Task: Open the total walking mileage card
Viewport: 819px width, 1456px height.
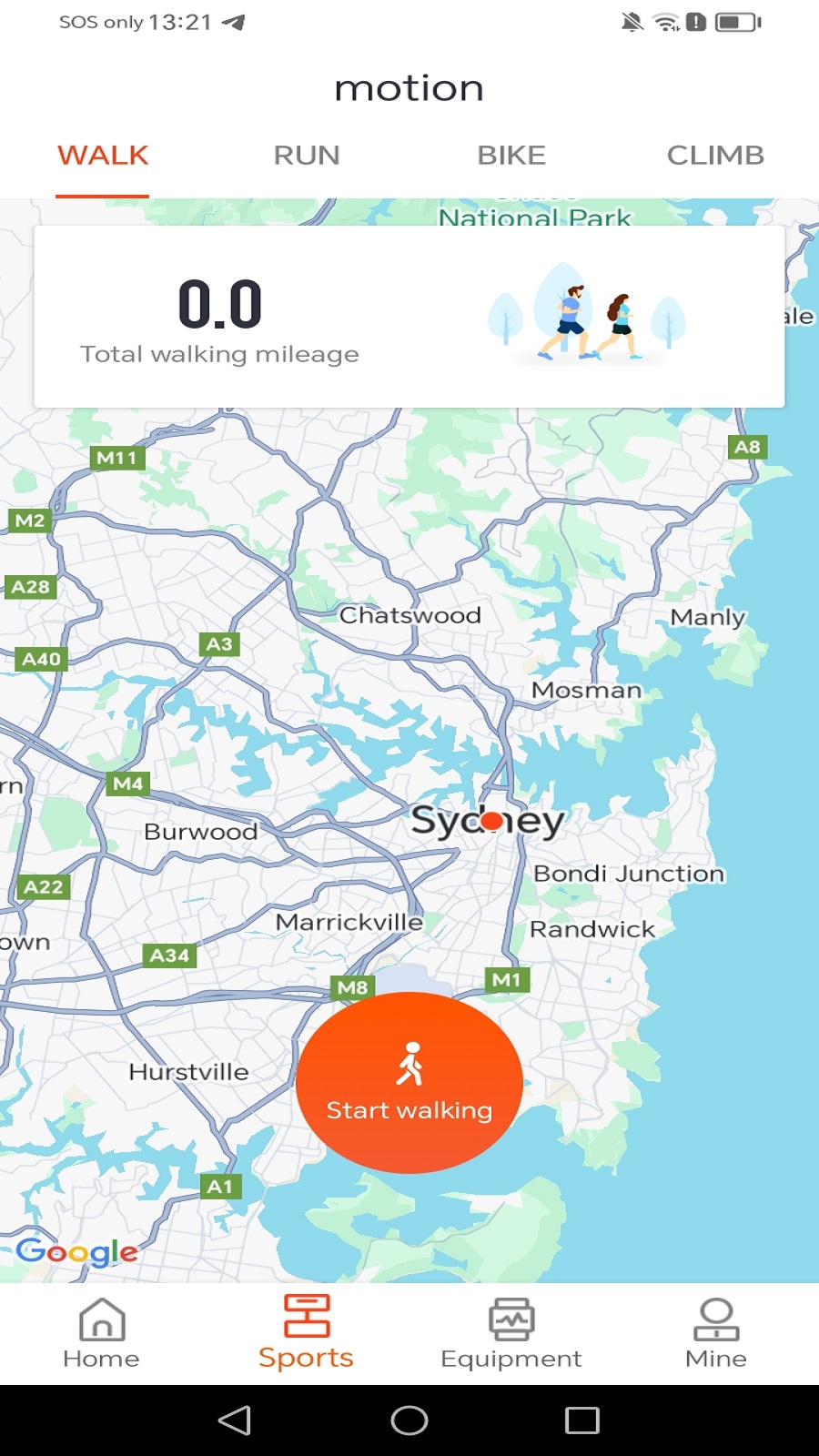Action: tap(409, 317)
